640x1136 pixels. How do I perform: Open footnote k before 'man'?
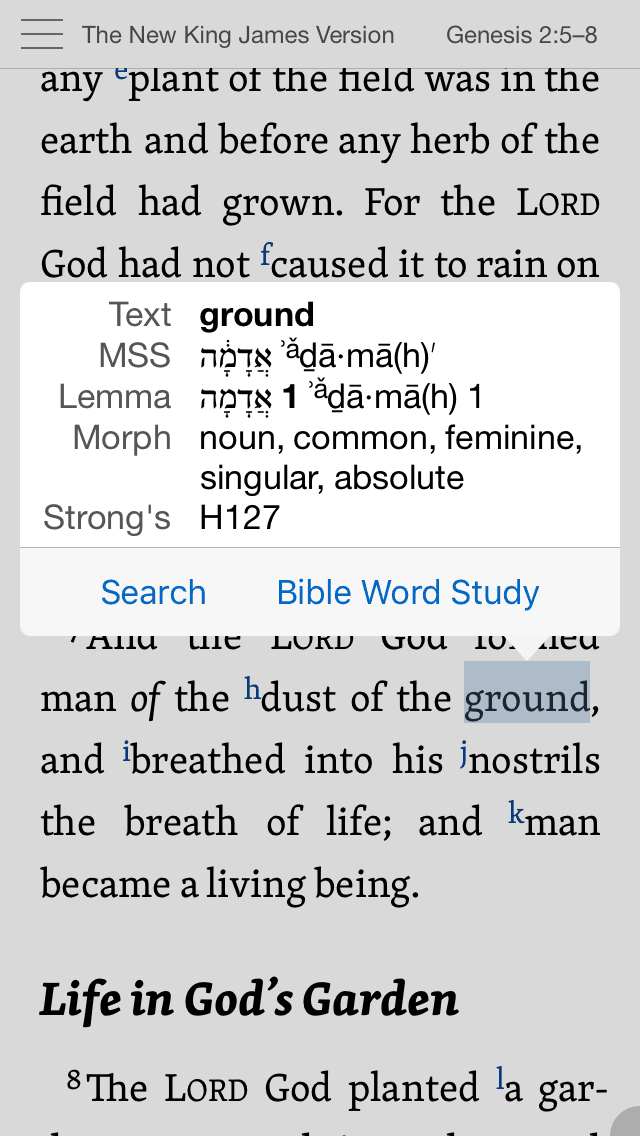point(516,814)
